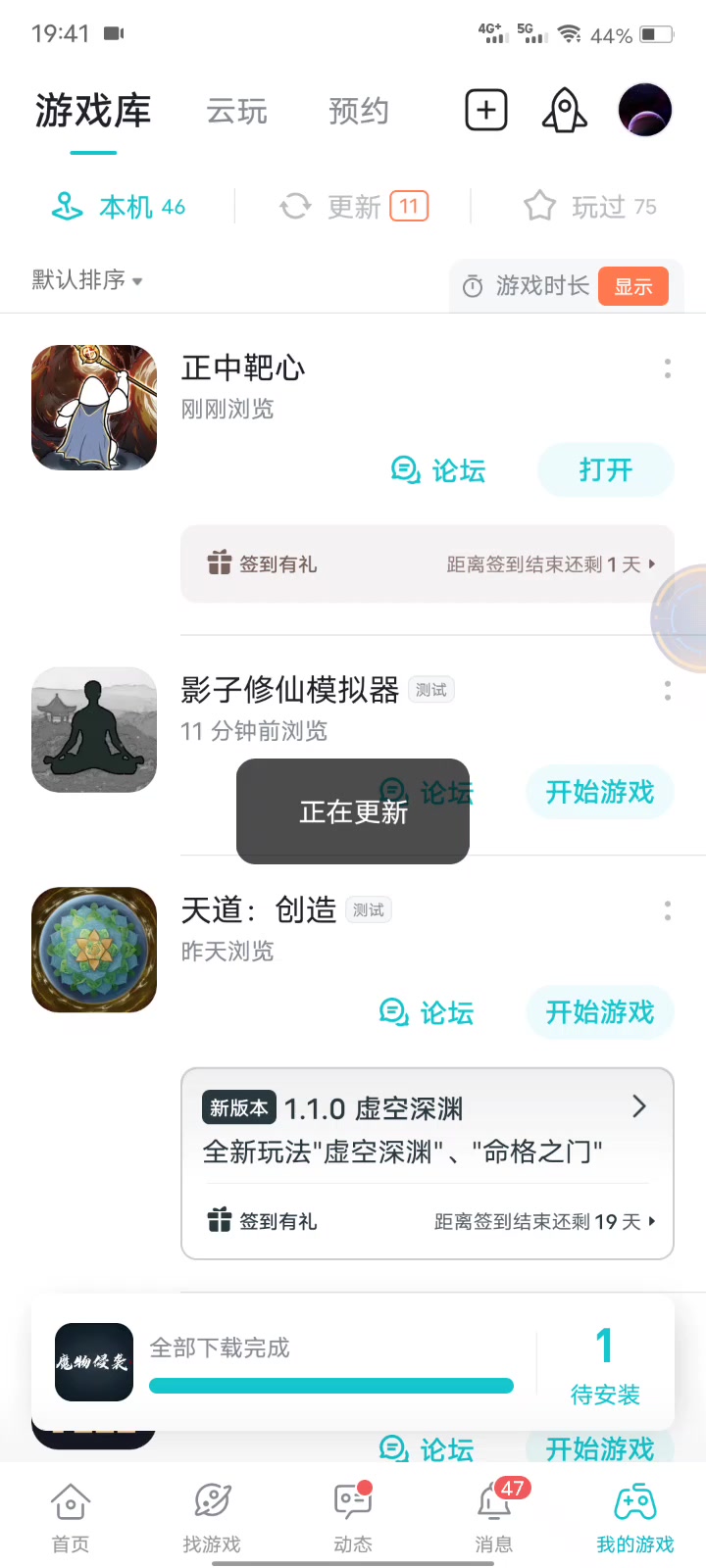Switch to the 预约 tab
This screenshot has width=706, height=1568.
tap(358, 111)
